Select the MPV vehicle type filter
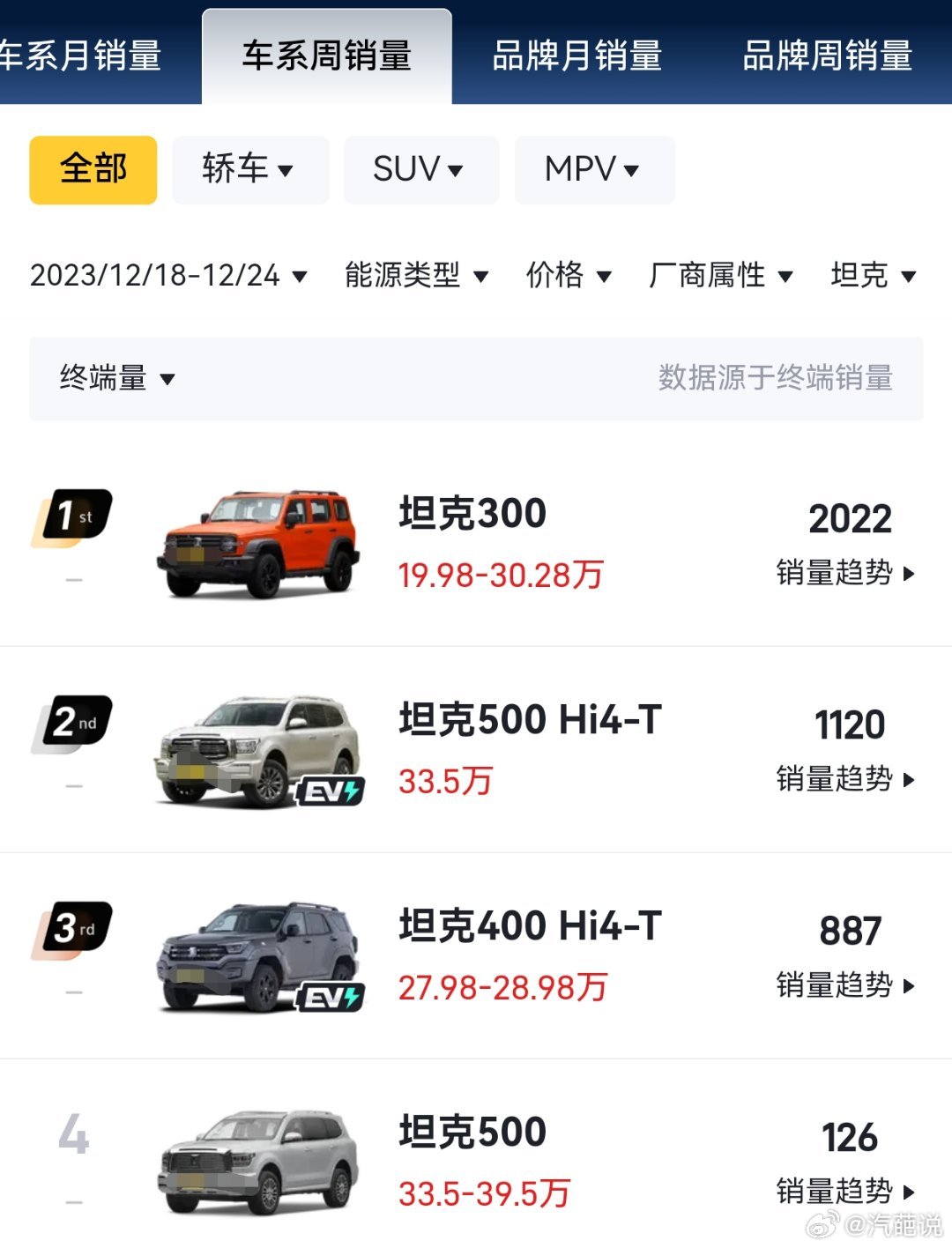This screenshot has width=952, height=1248. click(x=593, y=168)
